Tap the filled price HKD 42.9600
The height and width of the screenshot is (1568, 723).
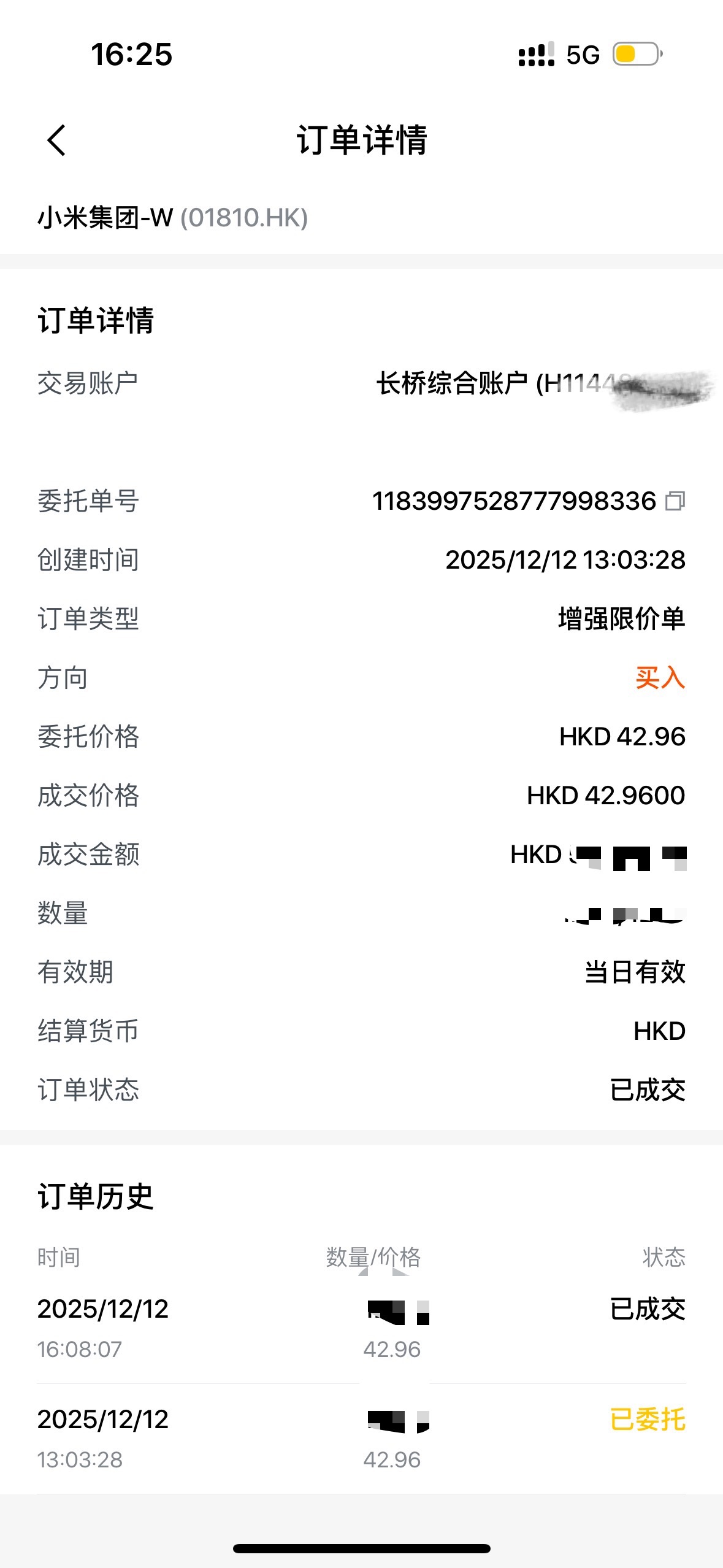point(607,797)
